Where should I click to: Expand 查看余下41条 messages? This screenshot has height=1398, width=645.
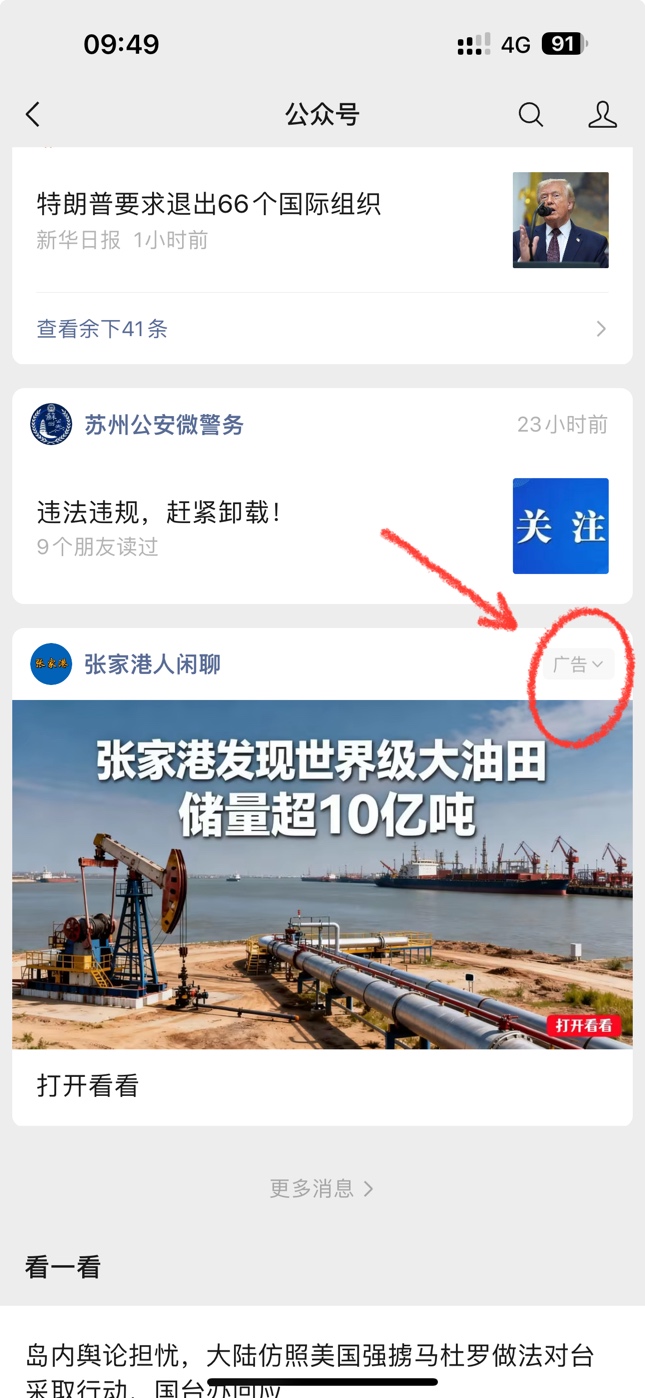[102, 329]
